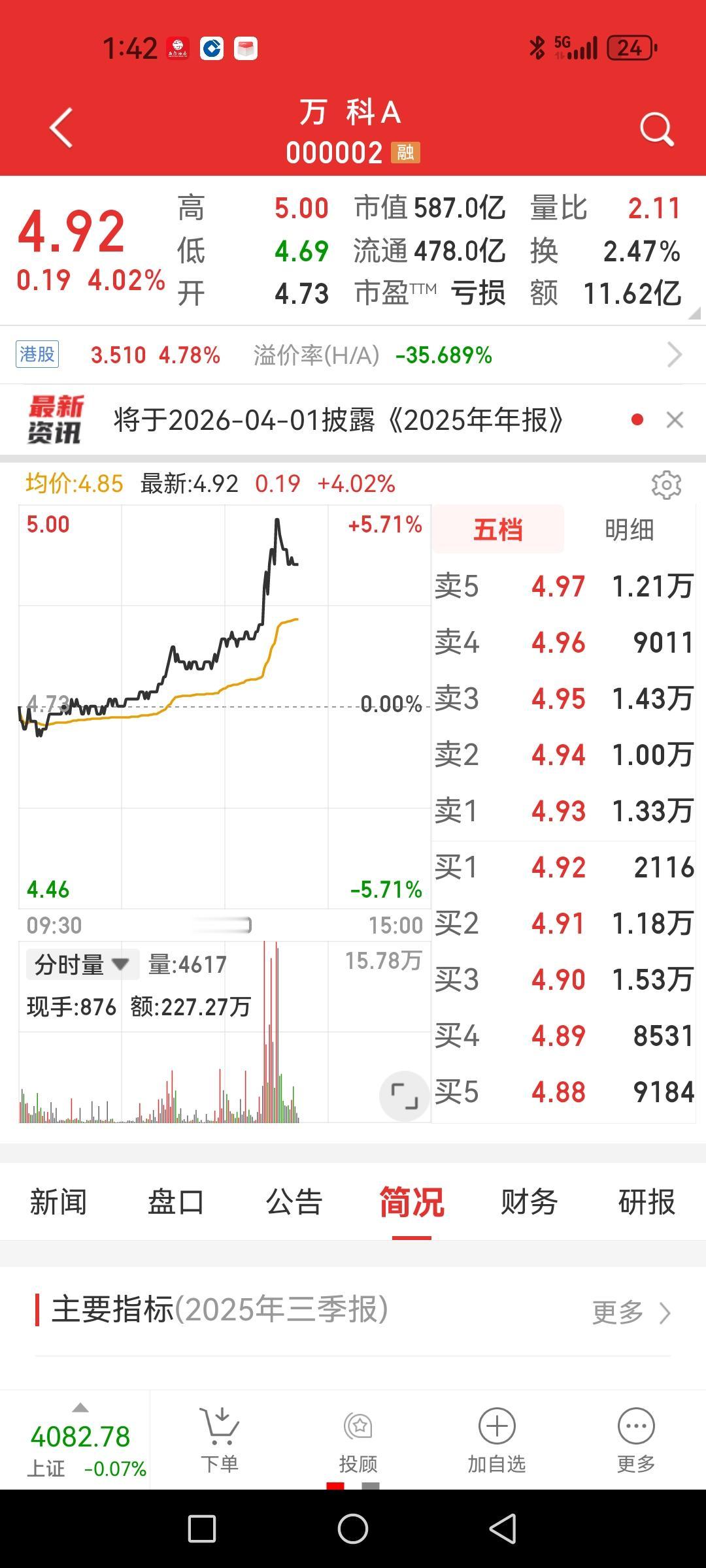
Task: Open the search icon in the header
Action: pyautogui.click(x=656, y=128)
